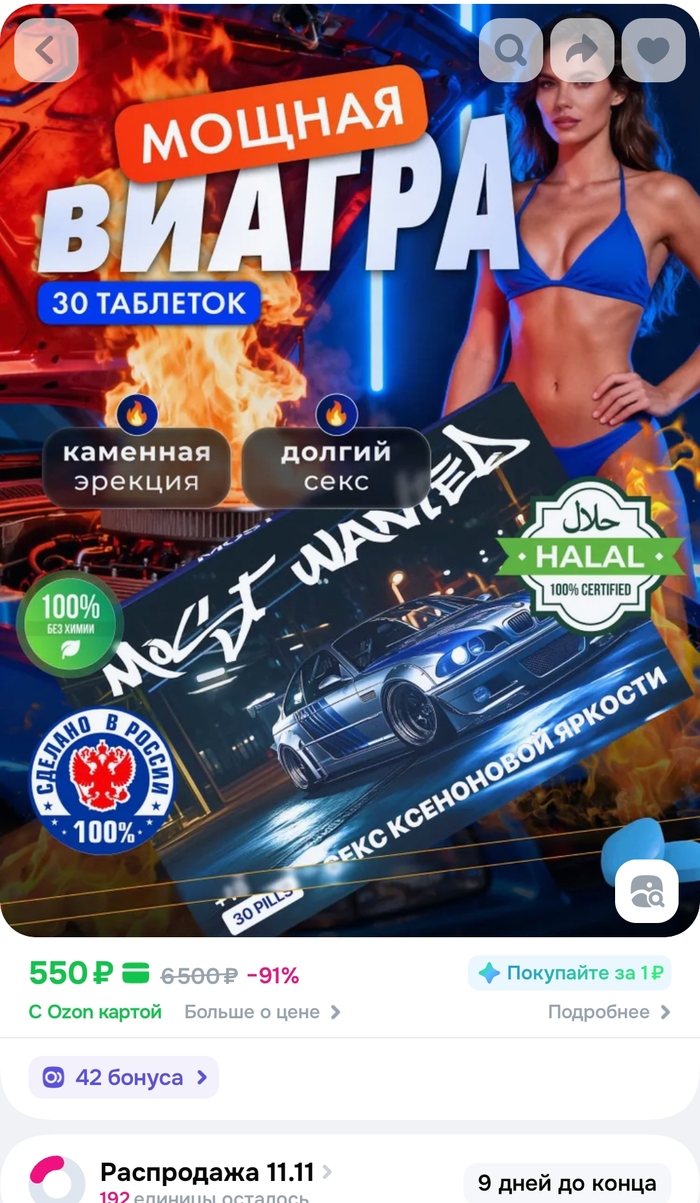Find similar items by image search

click(x=646, y=890)
